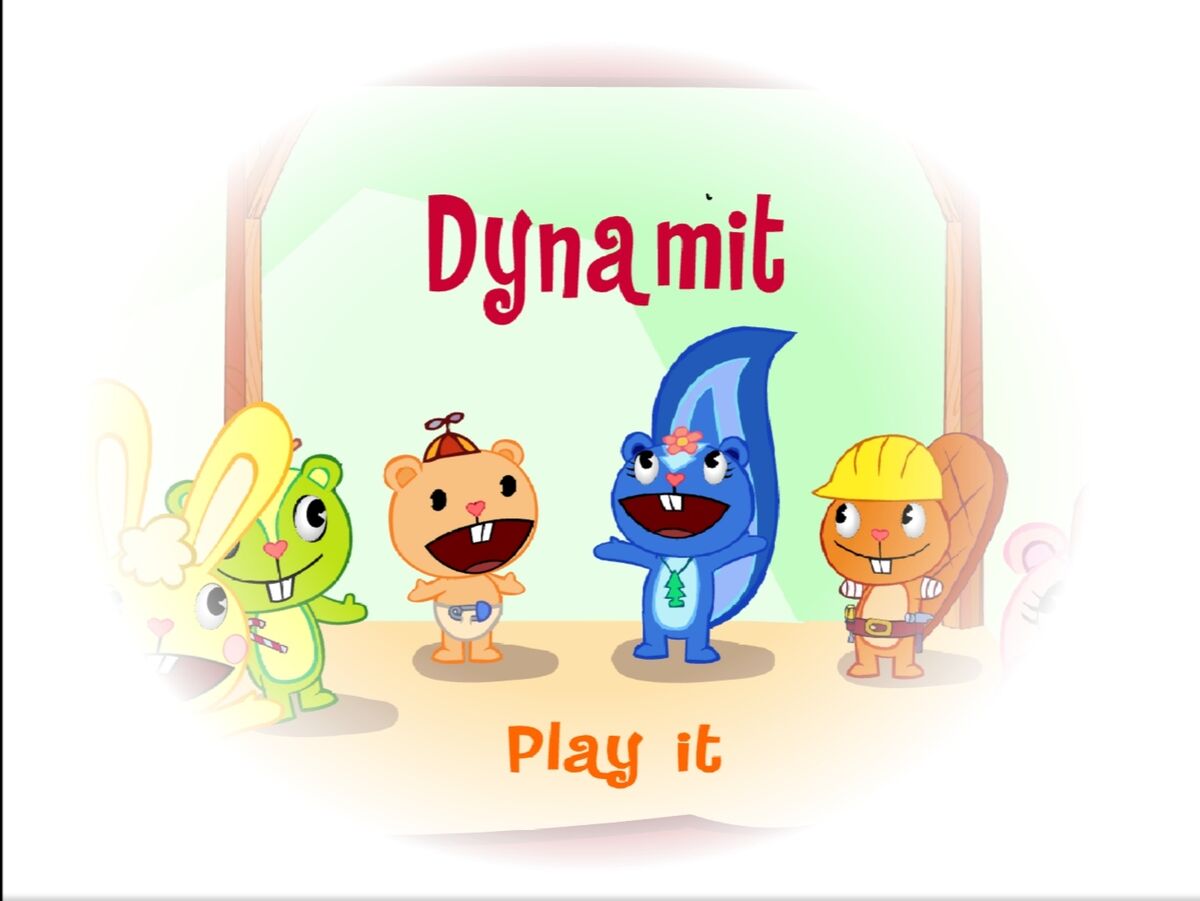Tap the Play it button

coord(613,751)
